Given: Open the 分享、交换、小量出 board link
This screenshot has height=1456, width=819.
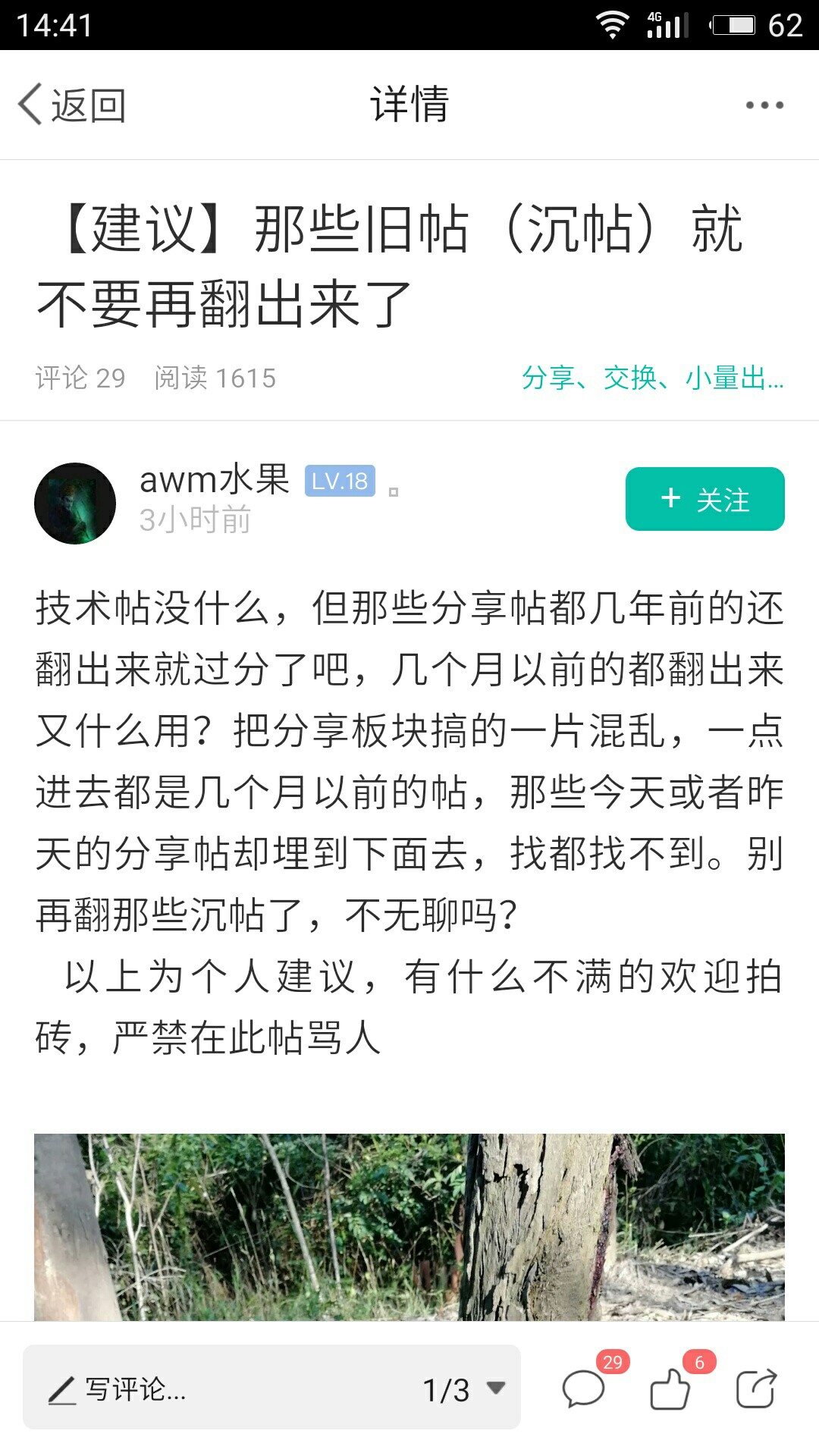Looking at the screenshot, I should click(653, 378).
